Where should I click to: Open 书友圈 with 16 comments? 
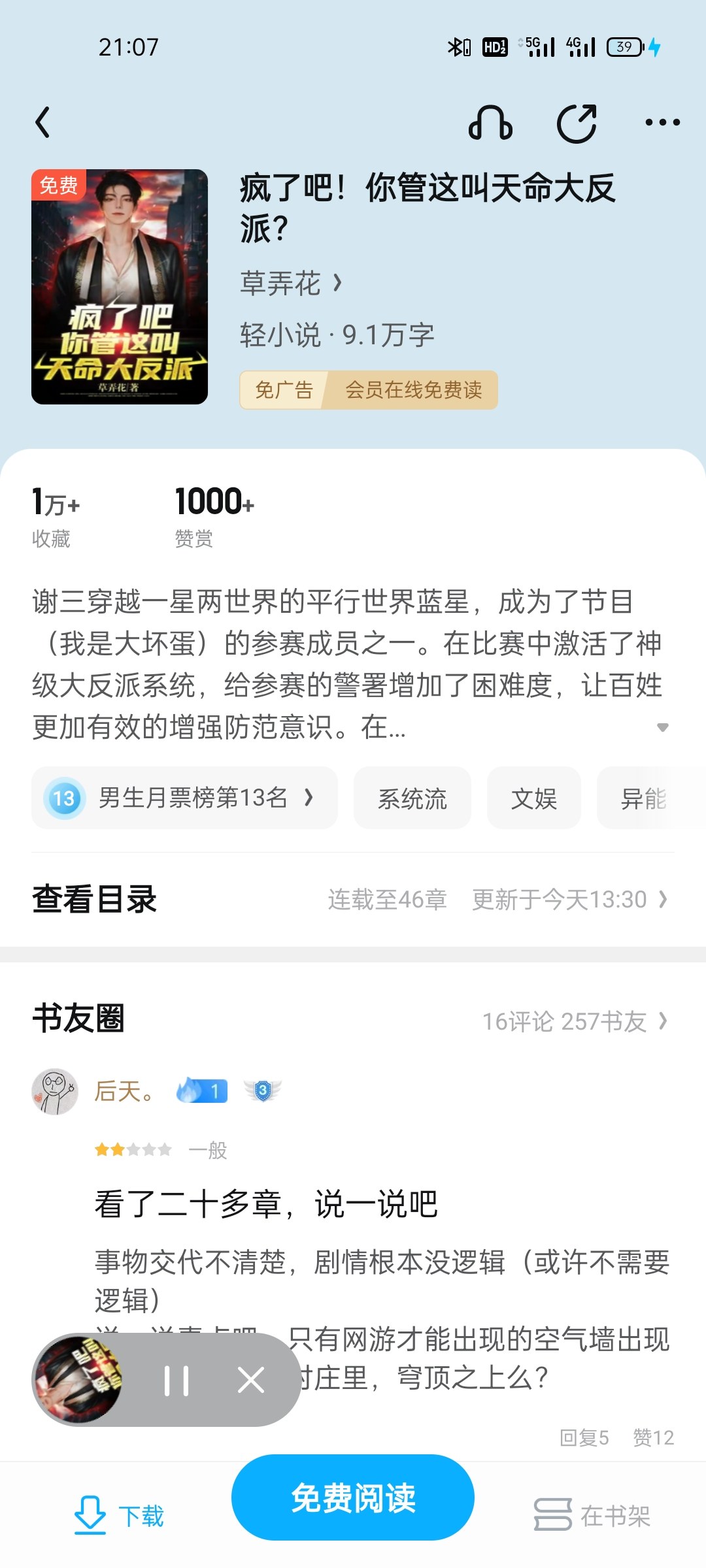pyautogui.click(x=574, y=1021)
